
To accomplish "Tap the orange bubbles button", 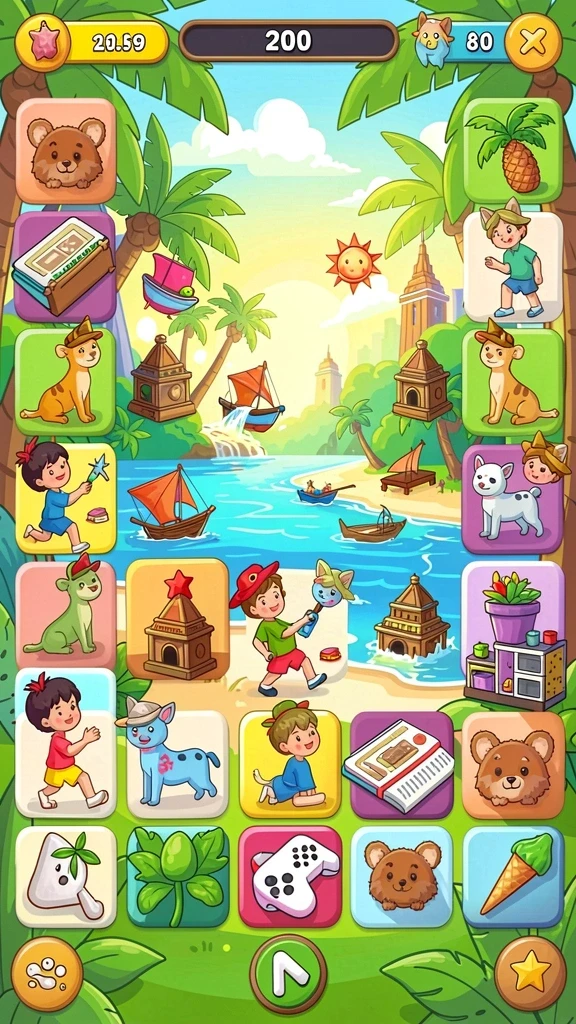I will pyautogui.click(x=47, y=974).
